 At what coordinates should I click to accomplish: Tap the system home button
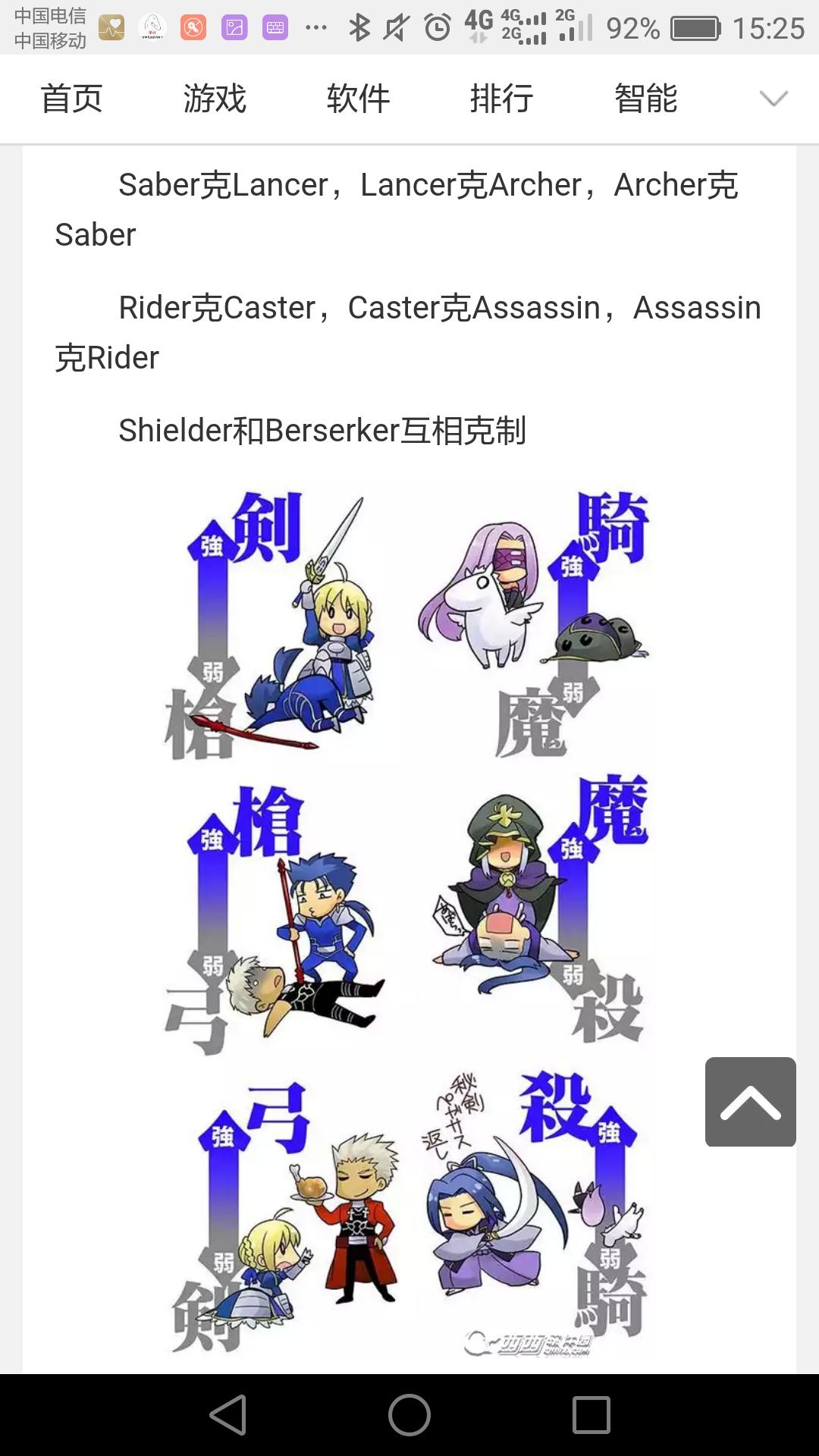click(409, 1415)
